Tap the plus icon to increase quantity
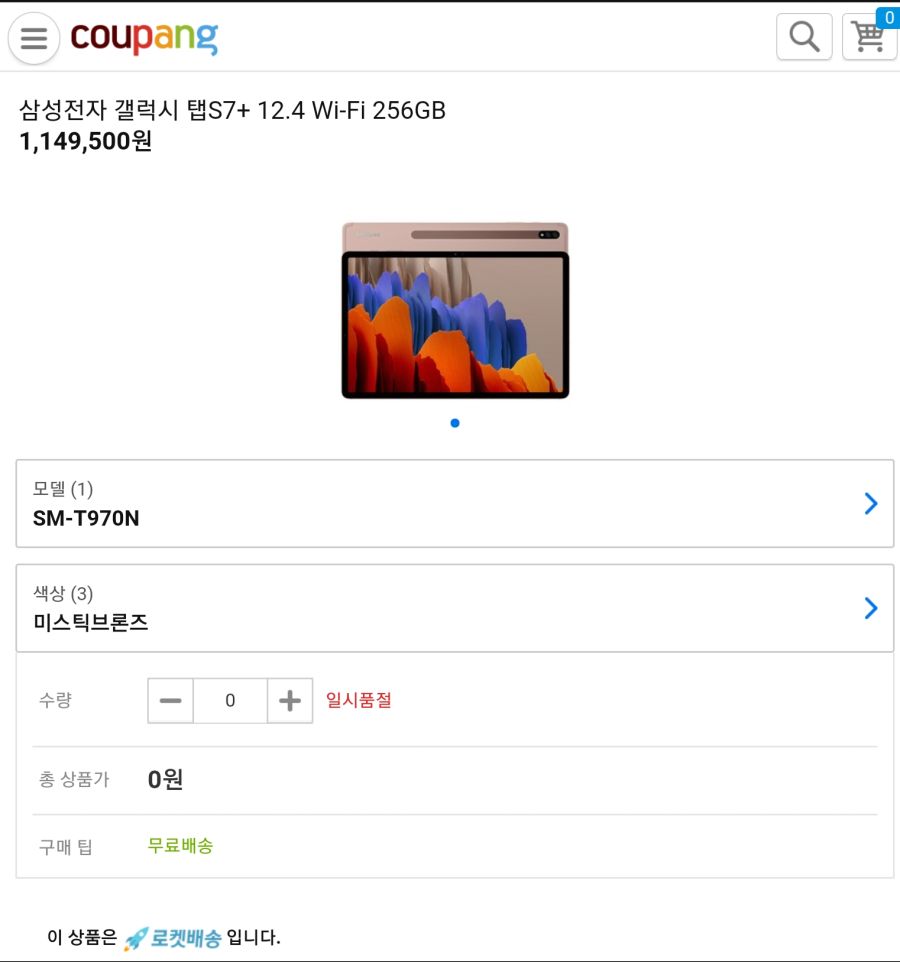 coord(290,700)
